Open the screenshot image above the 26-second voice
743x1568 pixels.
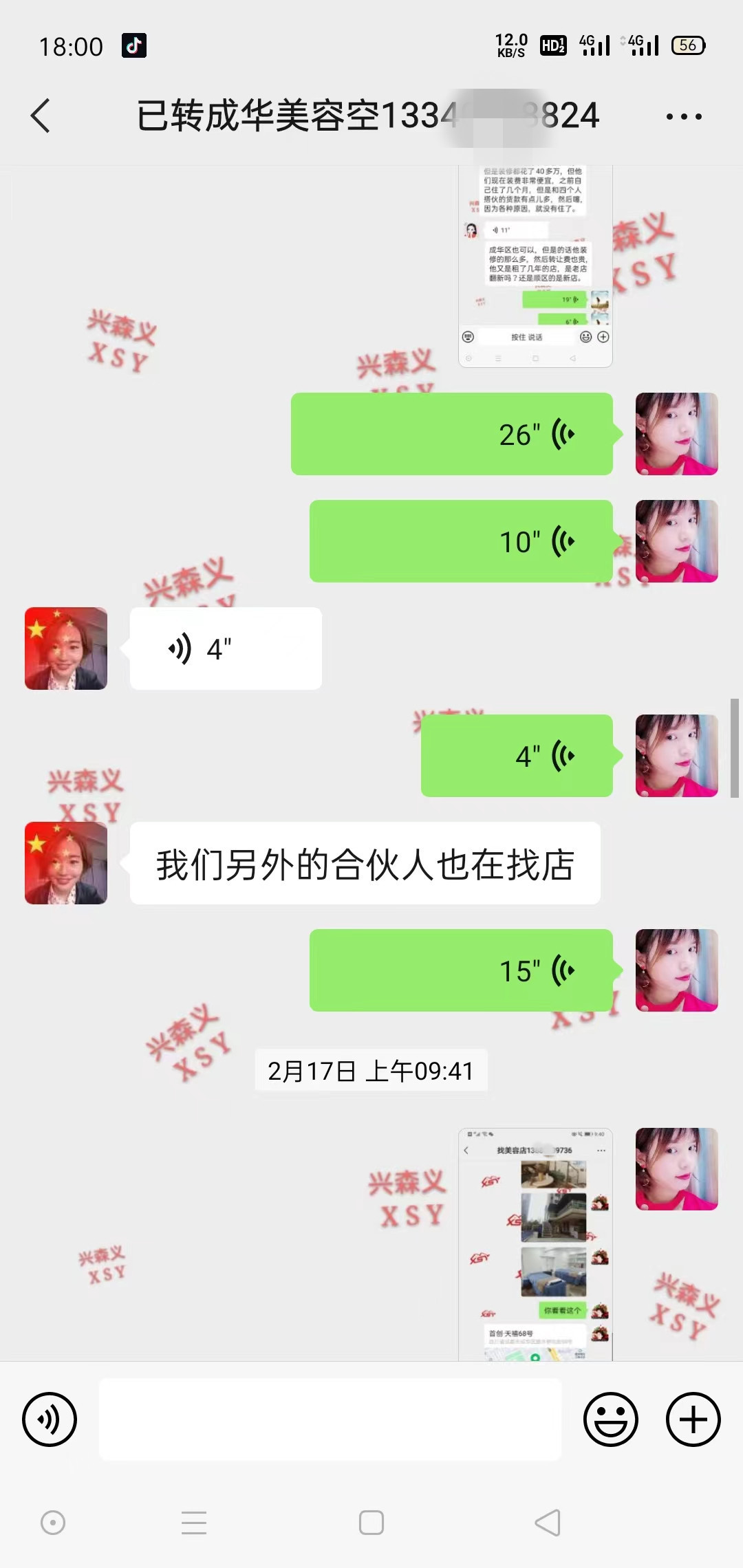coord(535,268)
